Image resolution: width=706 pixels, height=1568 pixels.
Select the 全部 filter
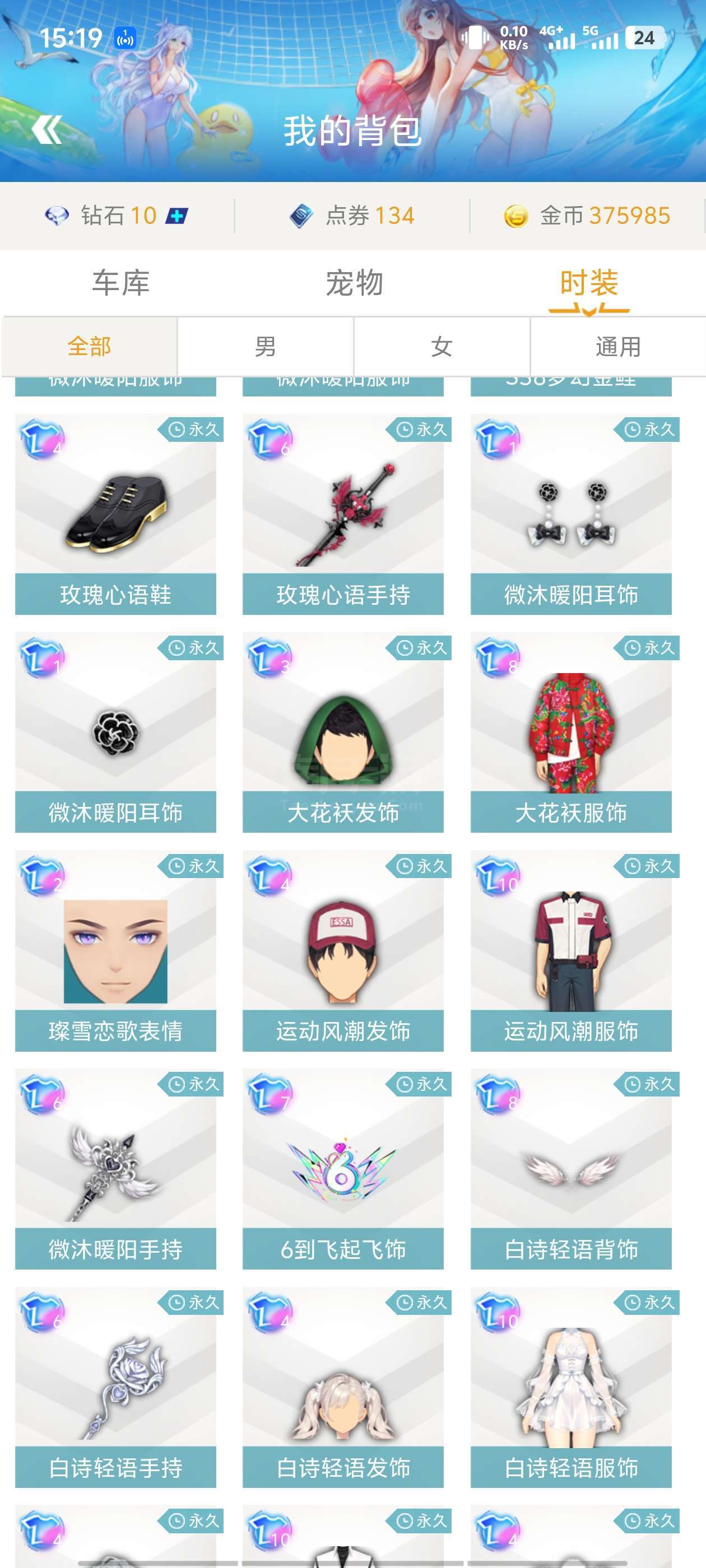90,346
